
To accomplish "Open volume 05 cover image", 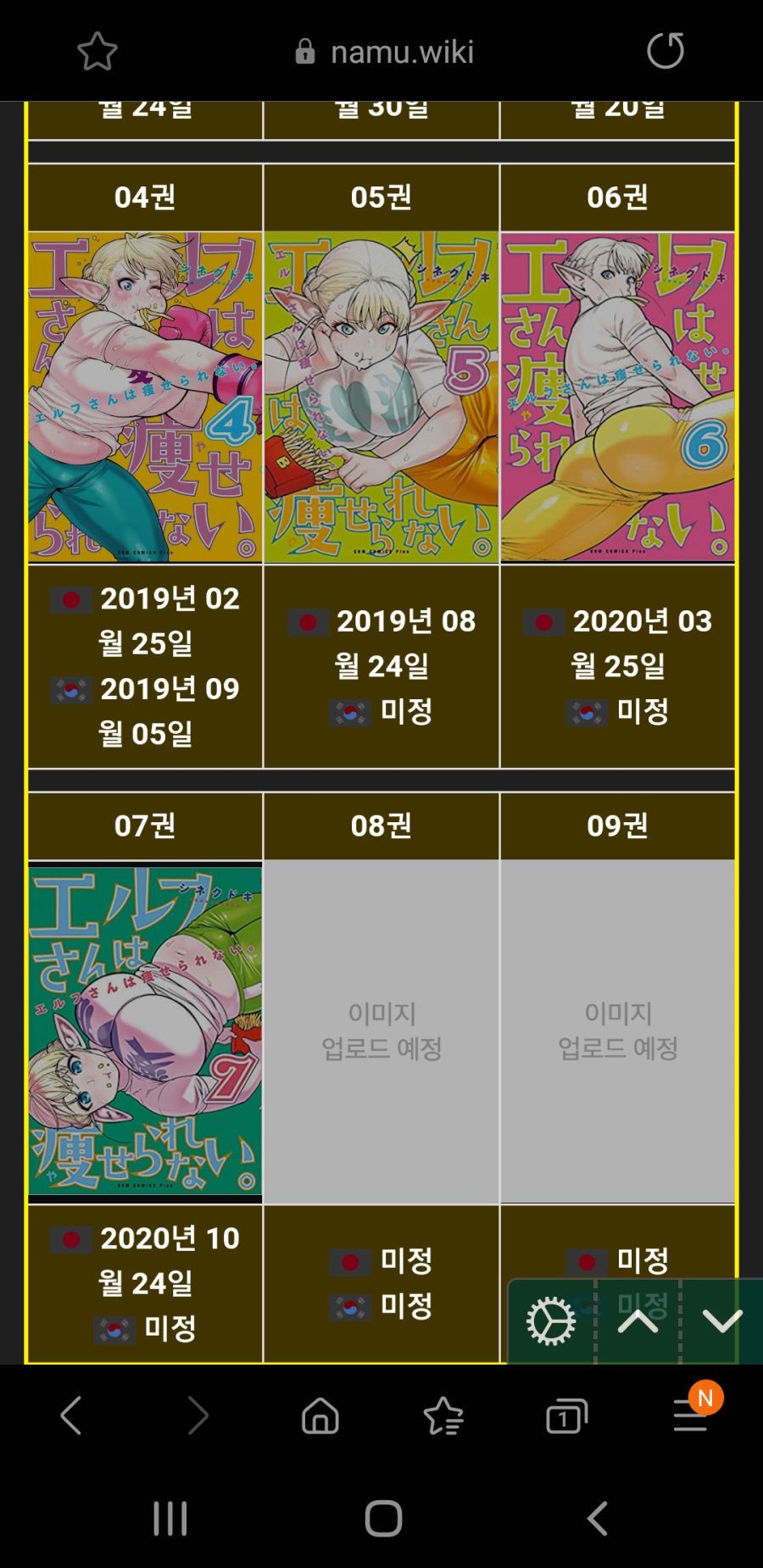I will (x=381, y=397).
